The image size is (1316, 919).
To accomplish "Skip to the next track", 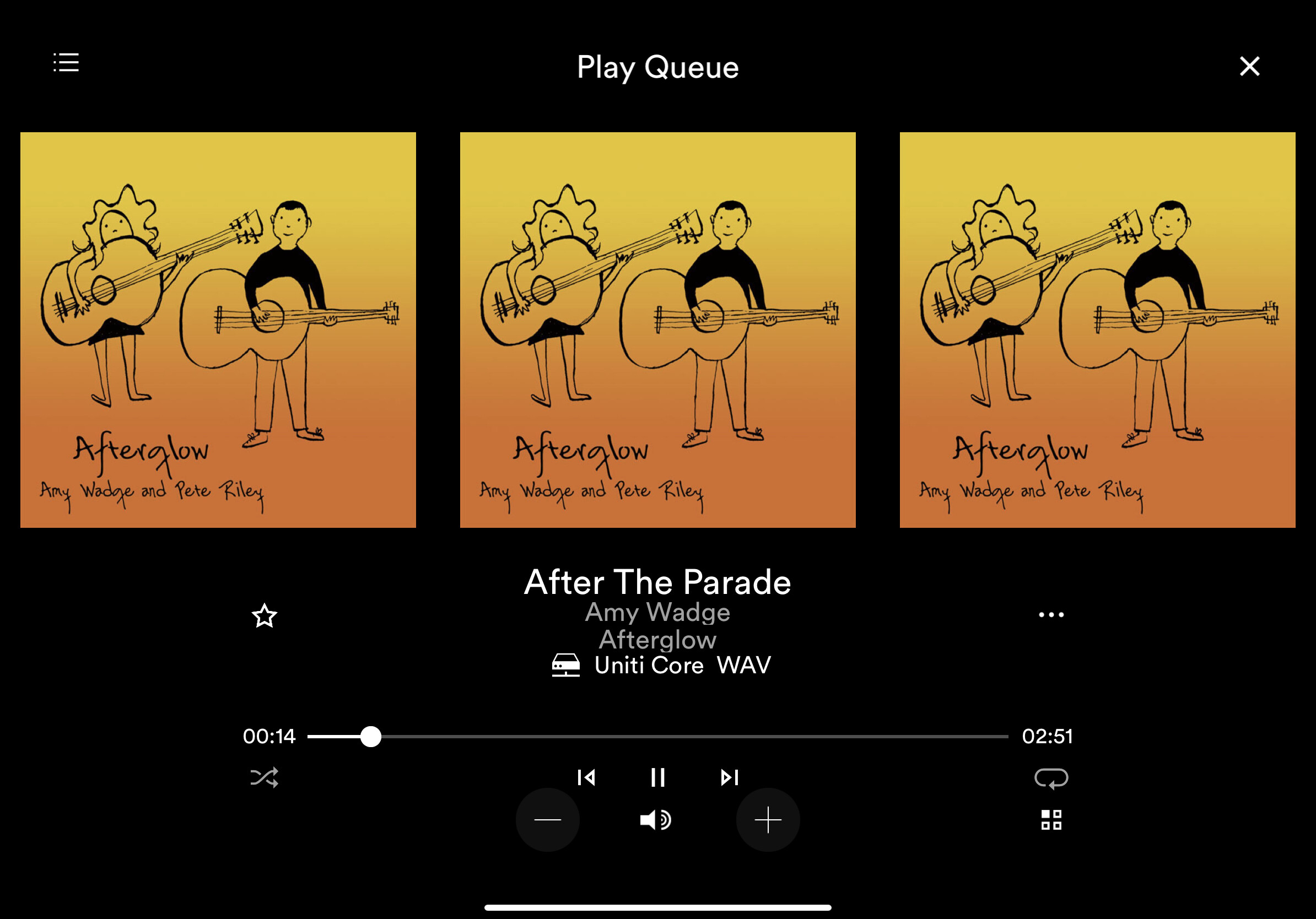I will pos(729,777).
